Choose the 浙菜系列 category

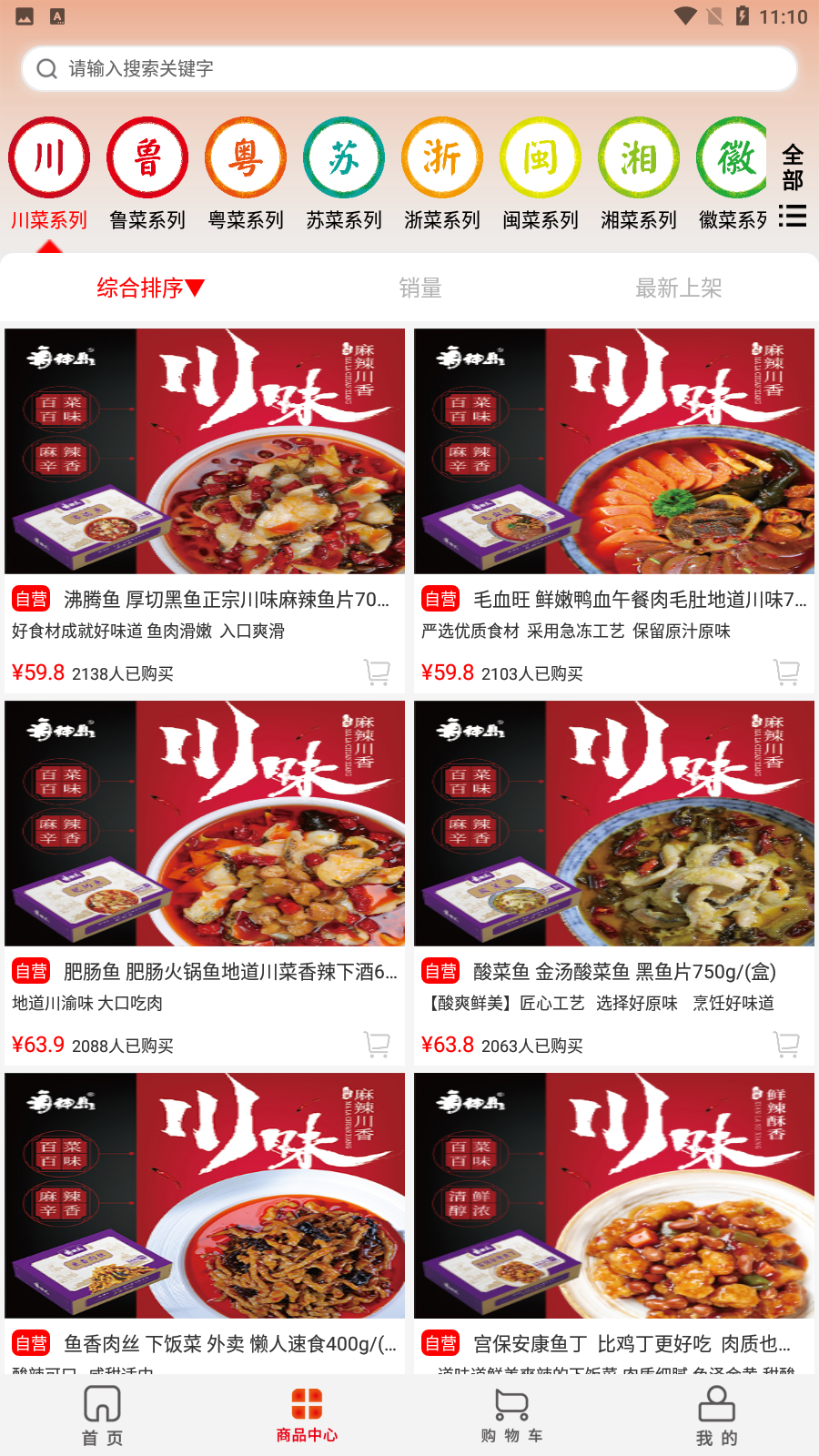coord(442,174)
